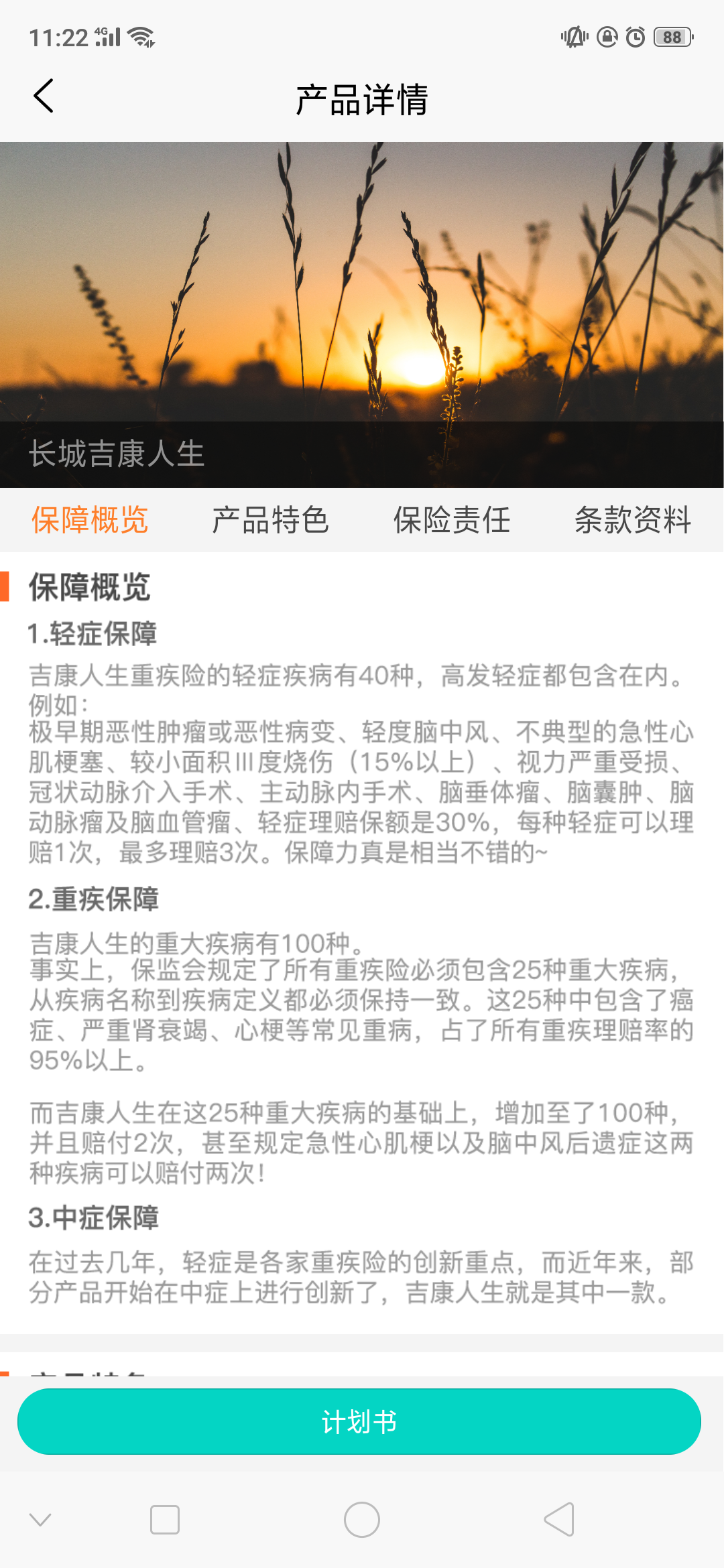Go to the system home screen
Viewport: 724px width, 1568px height.
point(362,1519)
